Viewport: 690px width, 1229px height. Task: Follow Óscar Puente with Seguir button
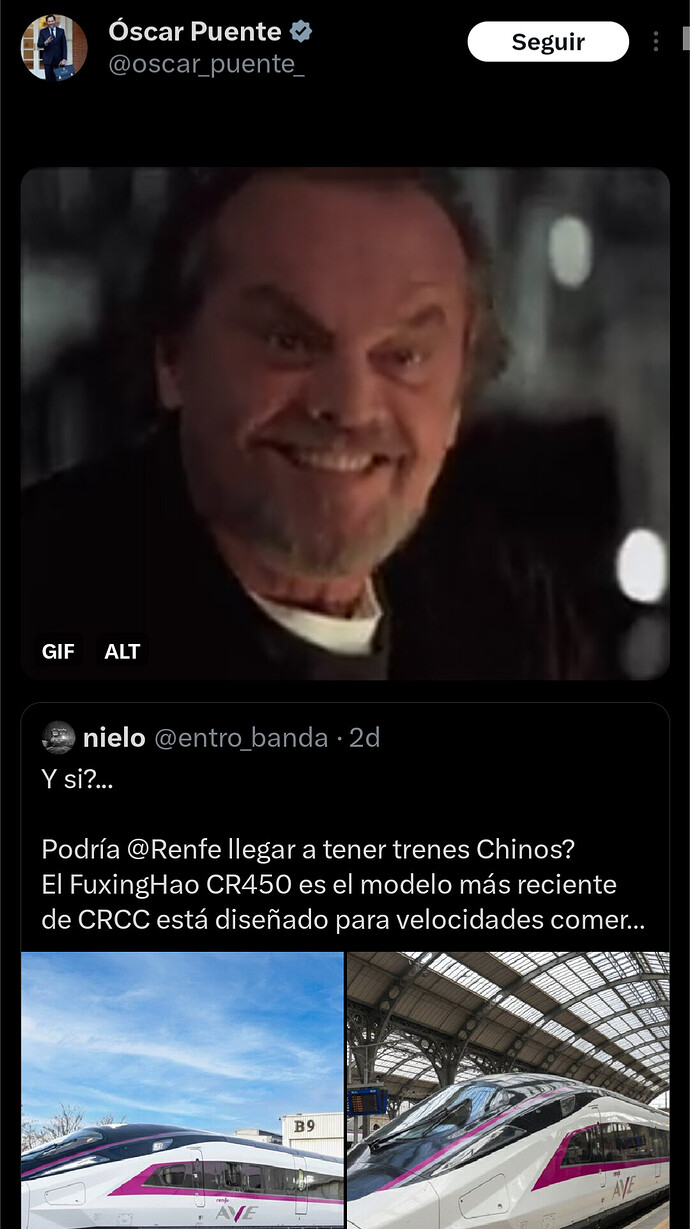pyautogui.click(x=548, y=42)
